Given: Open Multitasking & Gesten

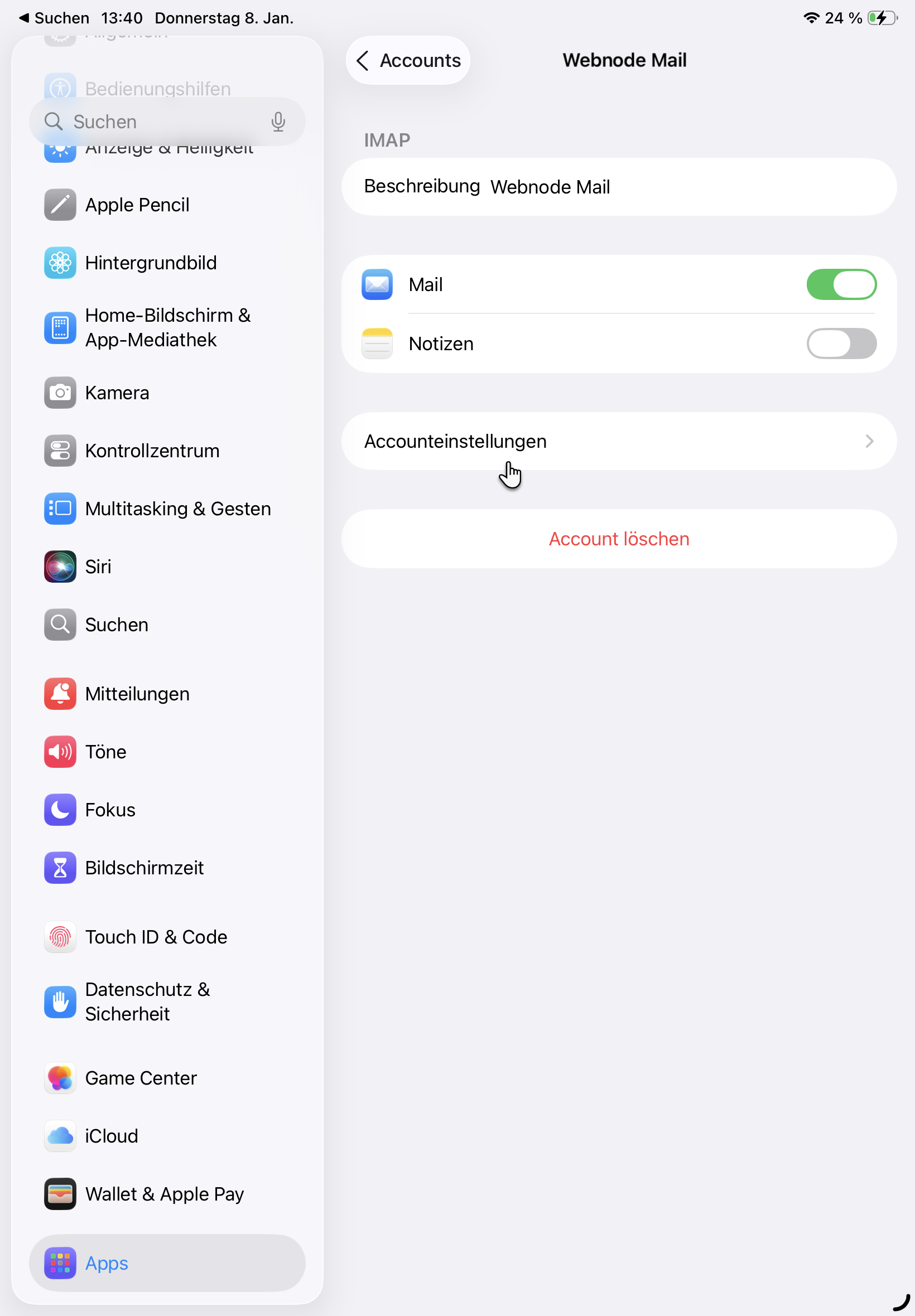Looking at the screenshot, I should pyautogui.click(x=178, y=508).
